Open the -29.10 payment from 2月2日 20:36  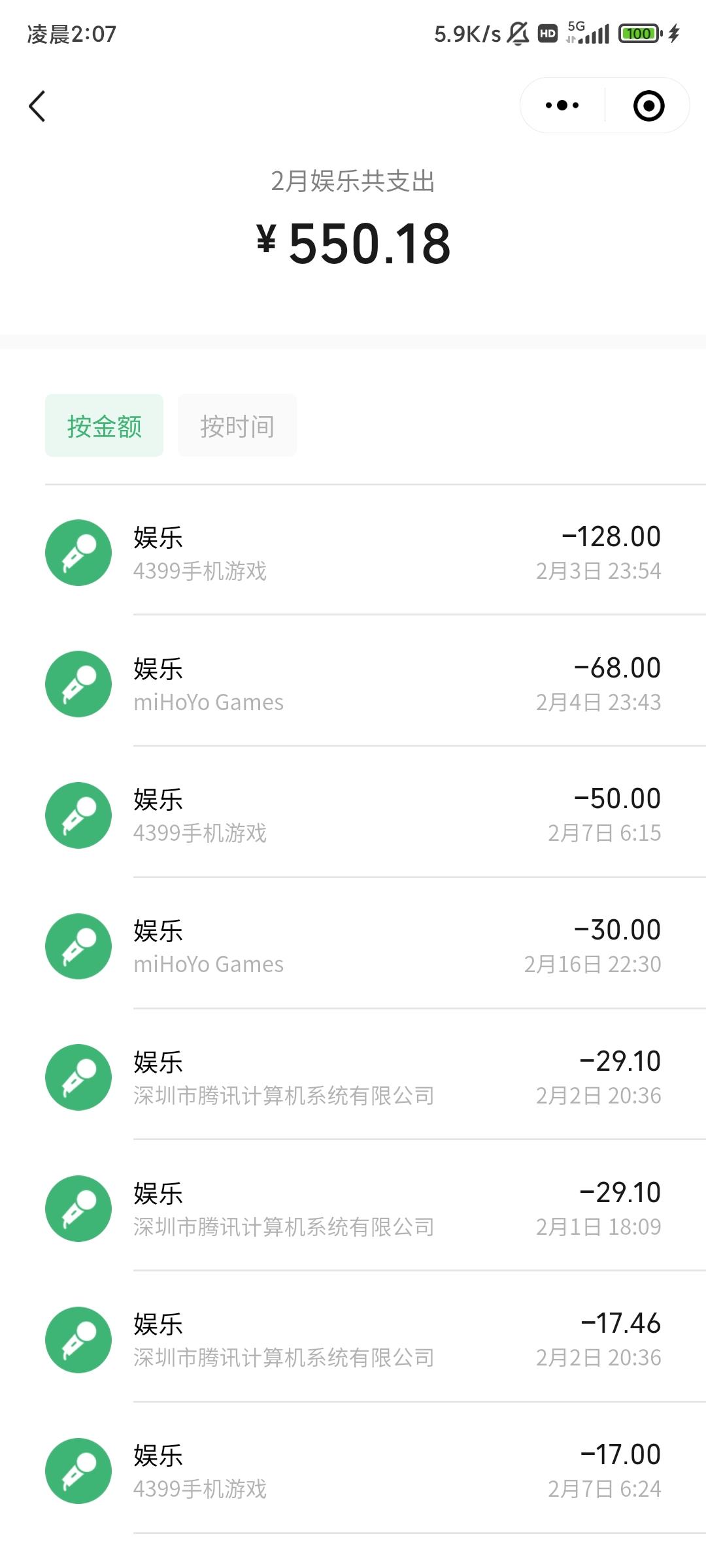353,1077
